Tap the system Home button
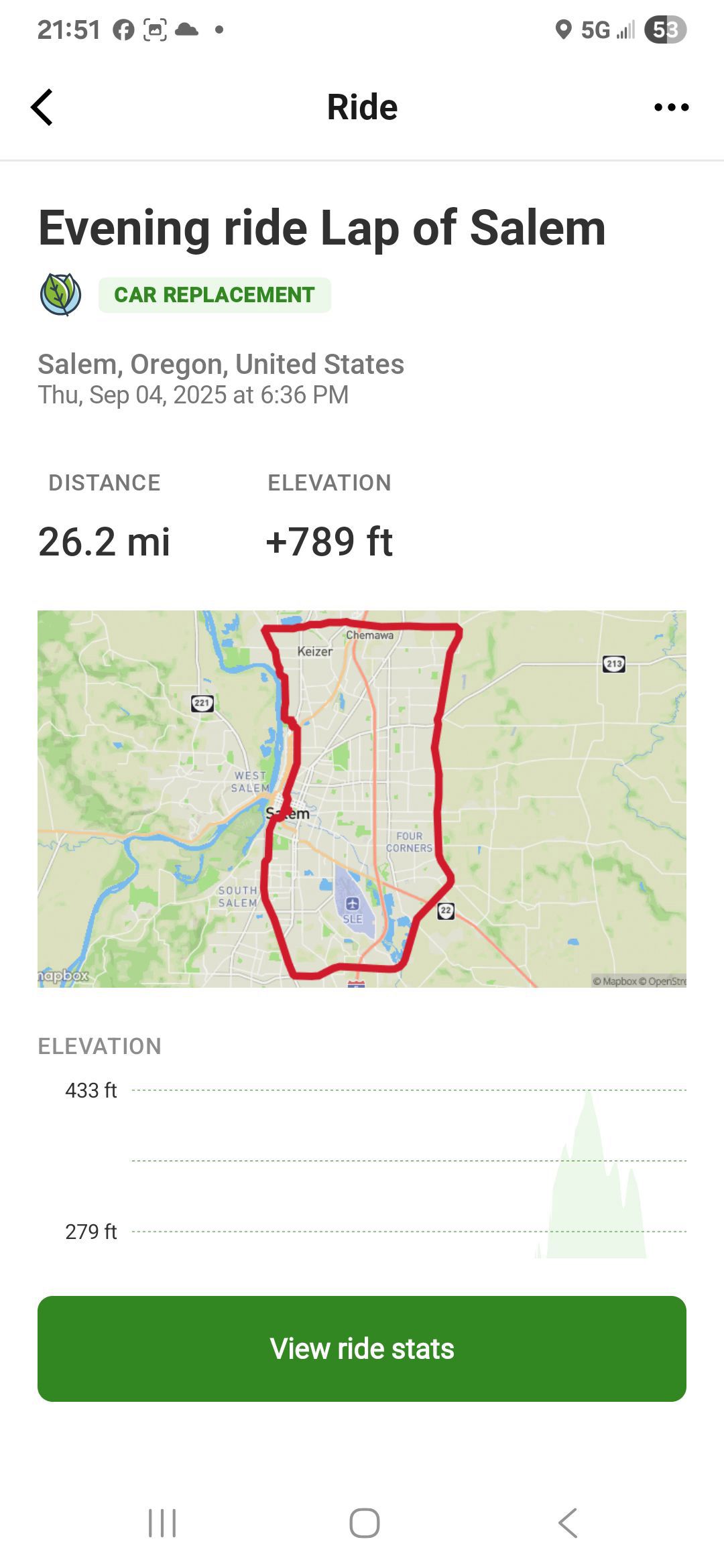The height and width of the screenshot is (1568, 724). pos(364,1522)
